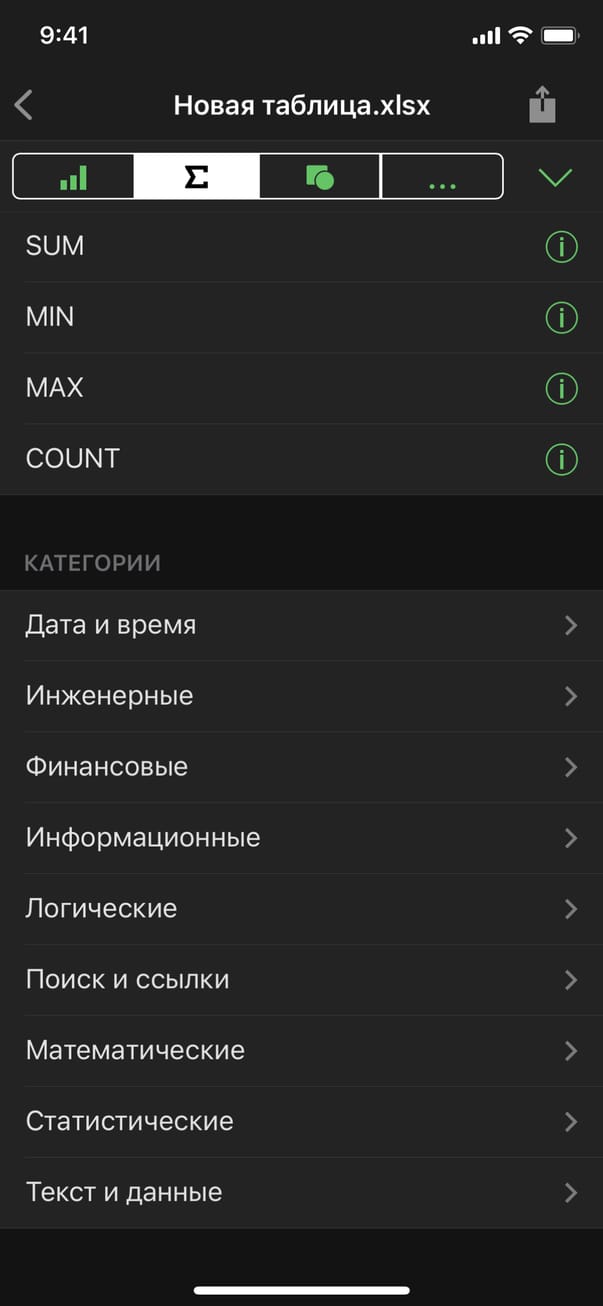Collapse the panel with the down chevron
603x1306 pixels.
(555, 178)
